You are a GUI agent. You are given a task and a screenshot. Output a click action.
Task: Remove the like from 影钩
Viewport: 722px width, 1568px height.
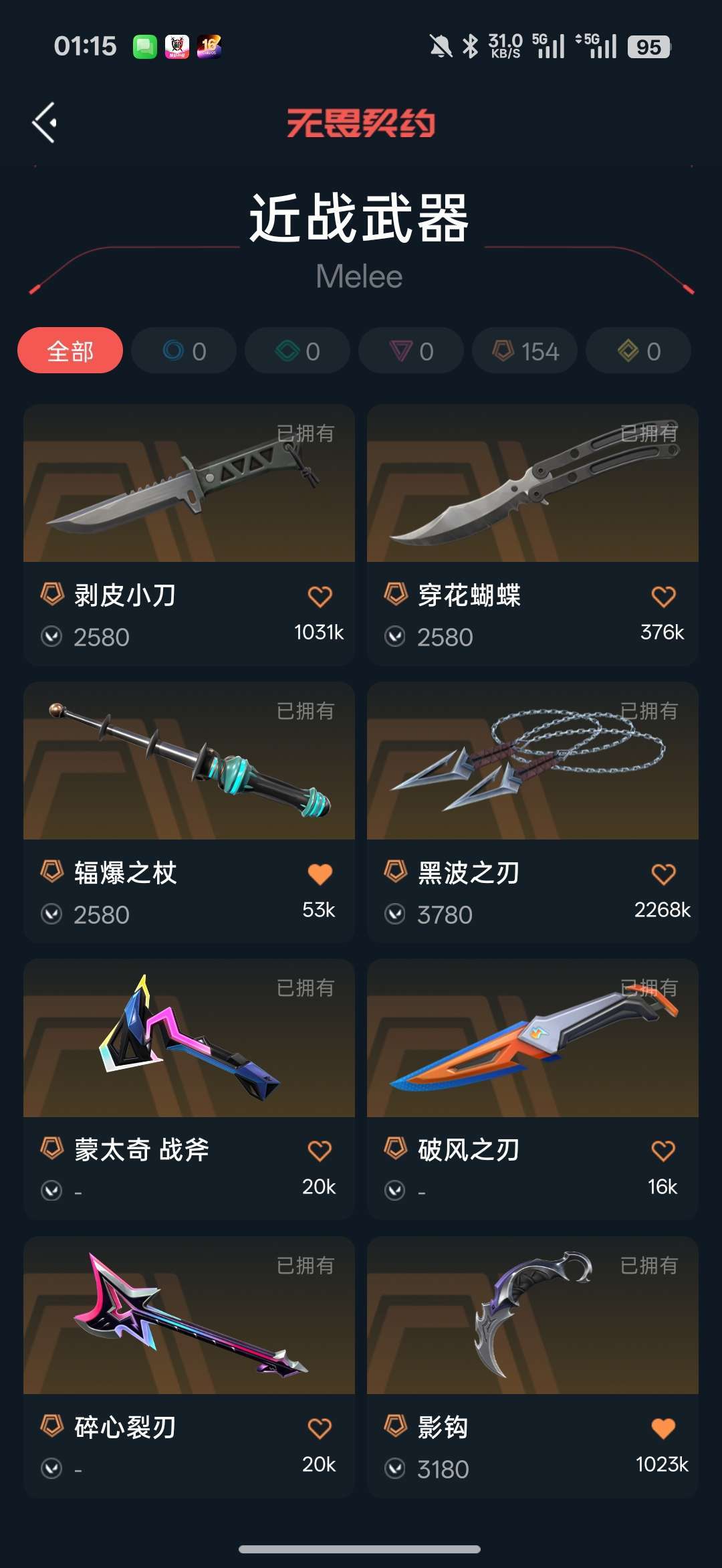(663, 1428)
